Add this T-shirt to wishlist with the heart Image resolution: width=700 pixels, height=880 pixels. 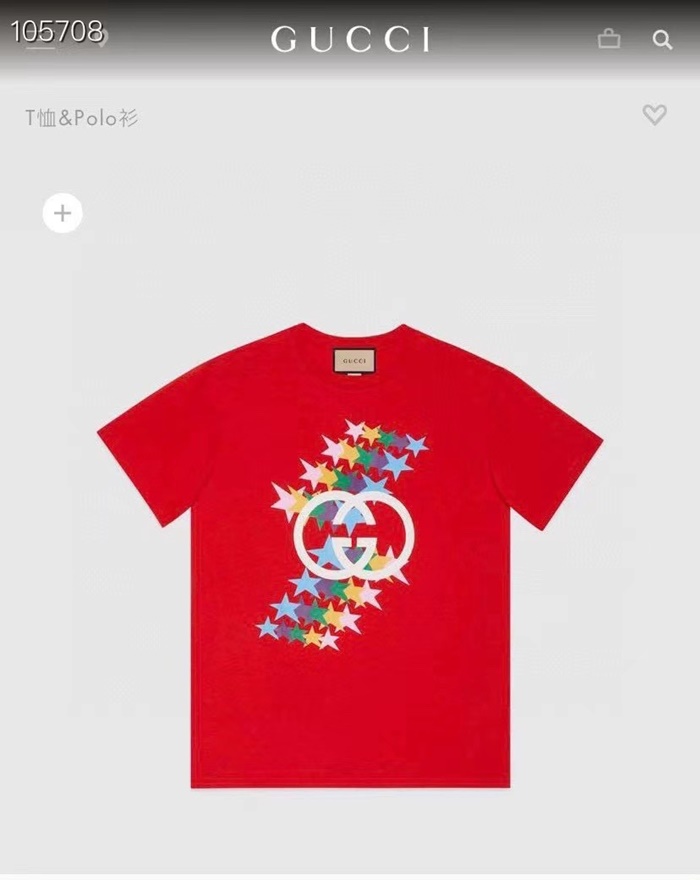[654, 115]
